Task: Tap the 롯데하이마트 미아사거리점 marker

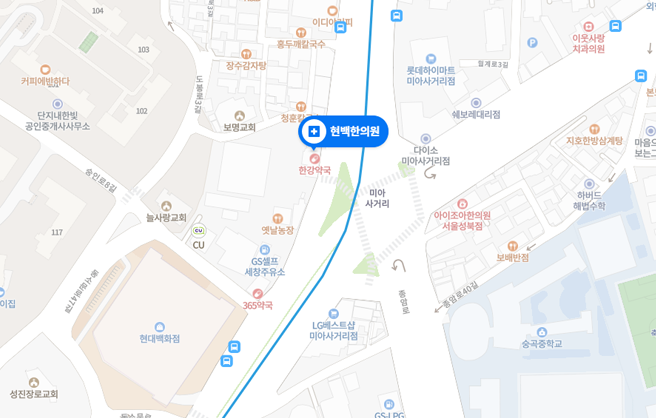Action: [x=431, y=58]
